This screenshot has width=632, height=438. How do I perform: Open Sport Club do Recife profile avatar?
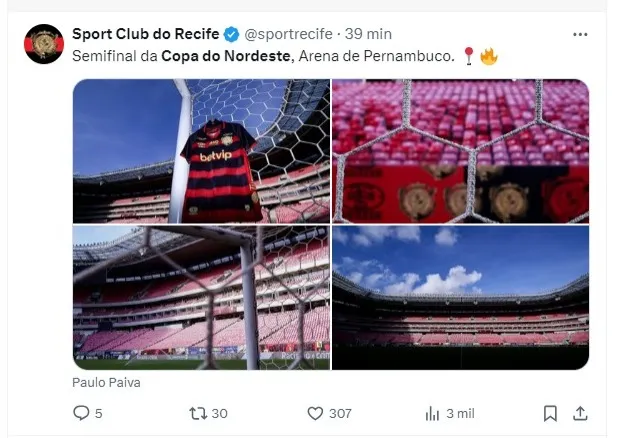coord(44,44)
